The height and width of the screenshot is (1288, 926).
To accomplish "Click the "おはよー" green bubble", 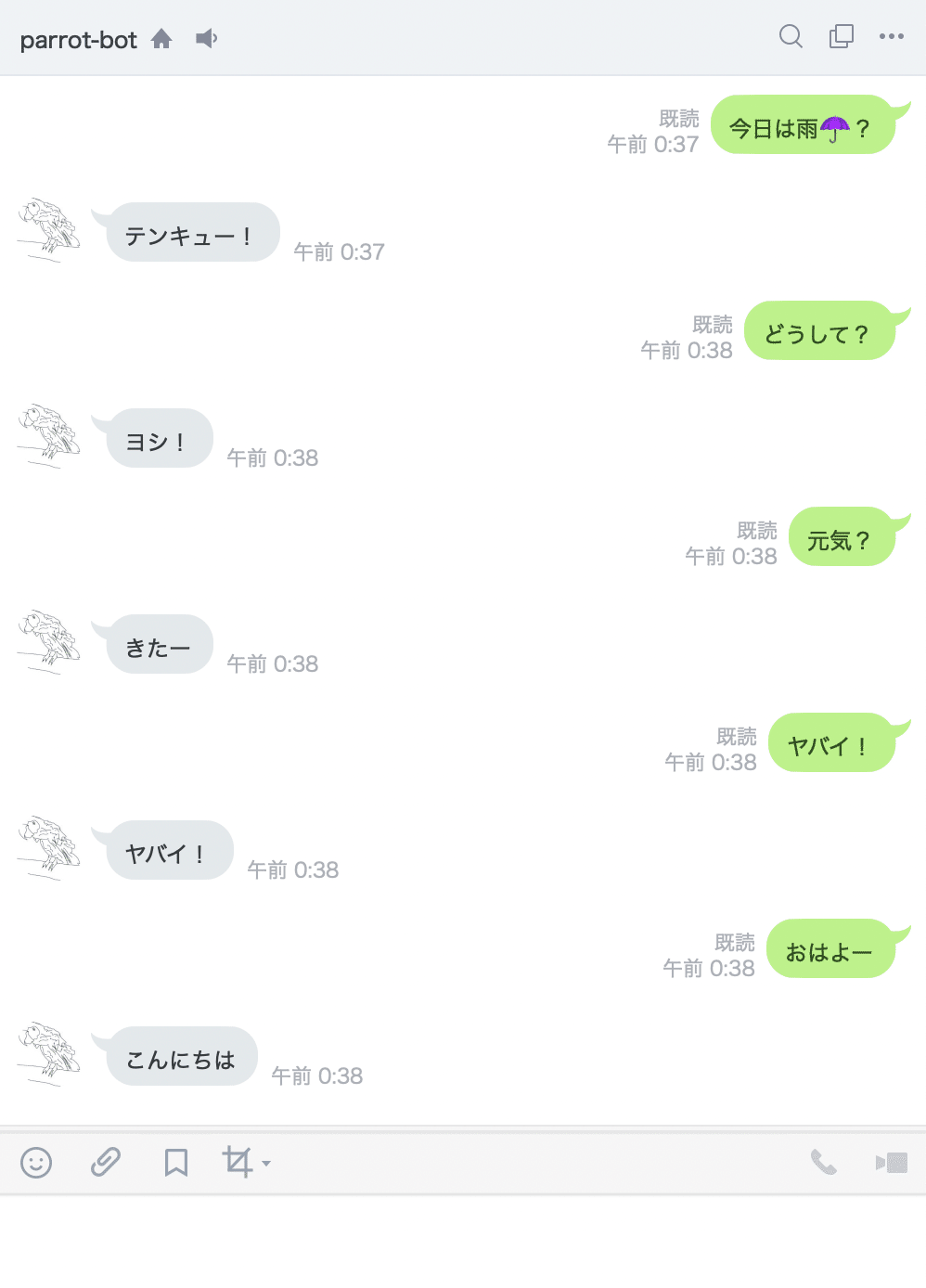I will click(830, 948).
